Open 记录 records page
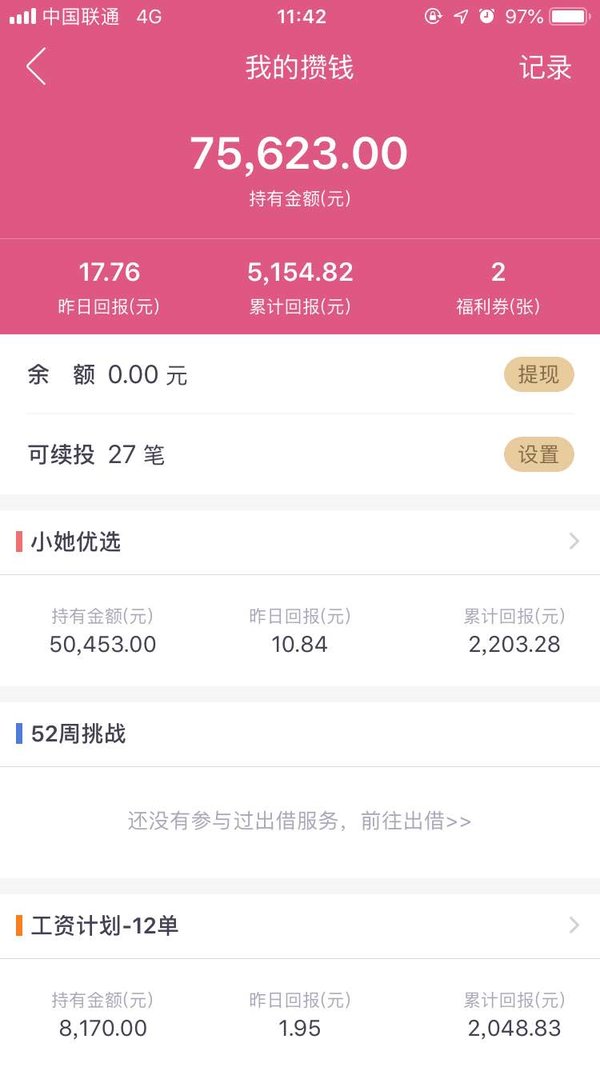The height and width of the screenshot is (1067, 600). click(x=545, y=67)
